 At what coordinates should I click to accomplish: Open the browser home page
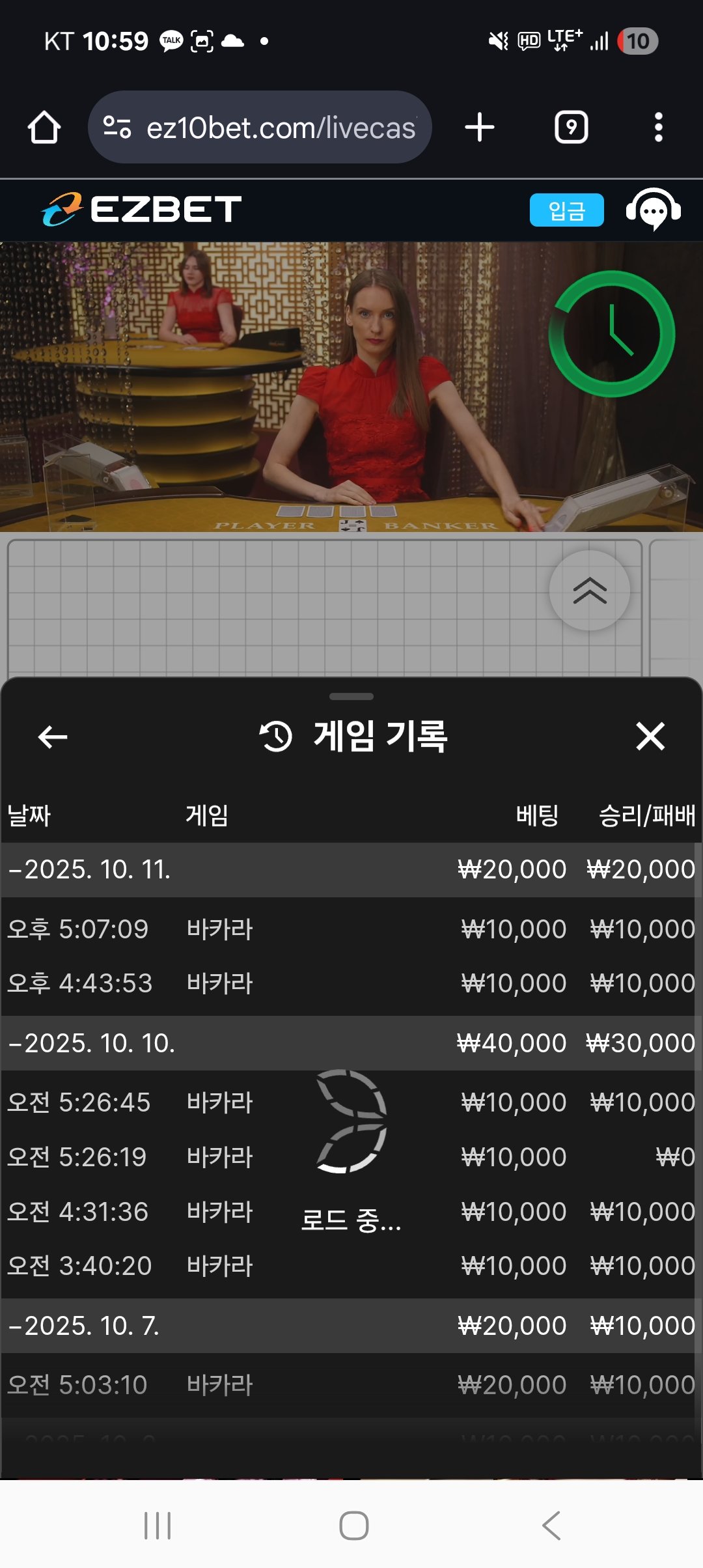pos(44,127)
